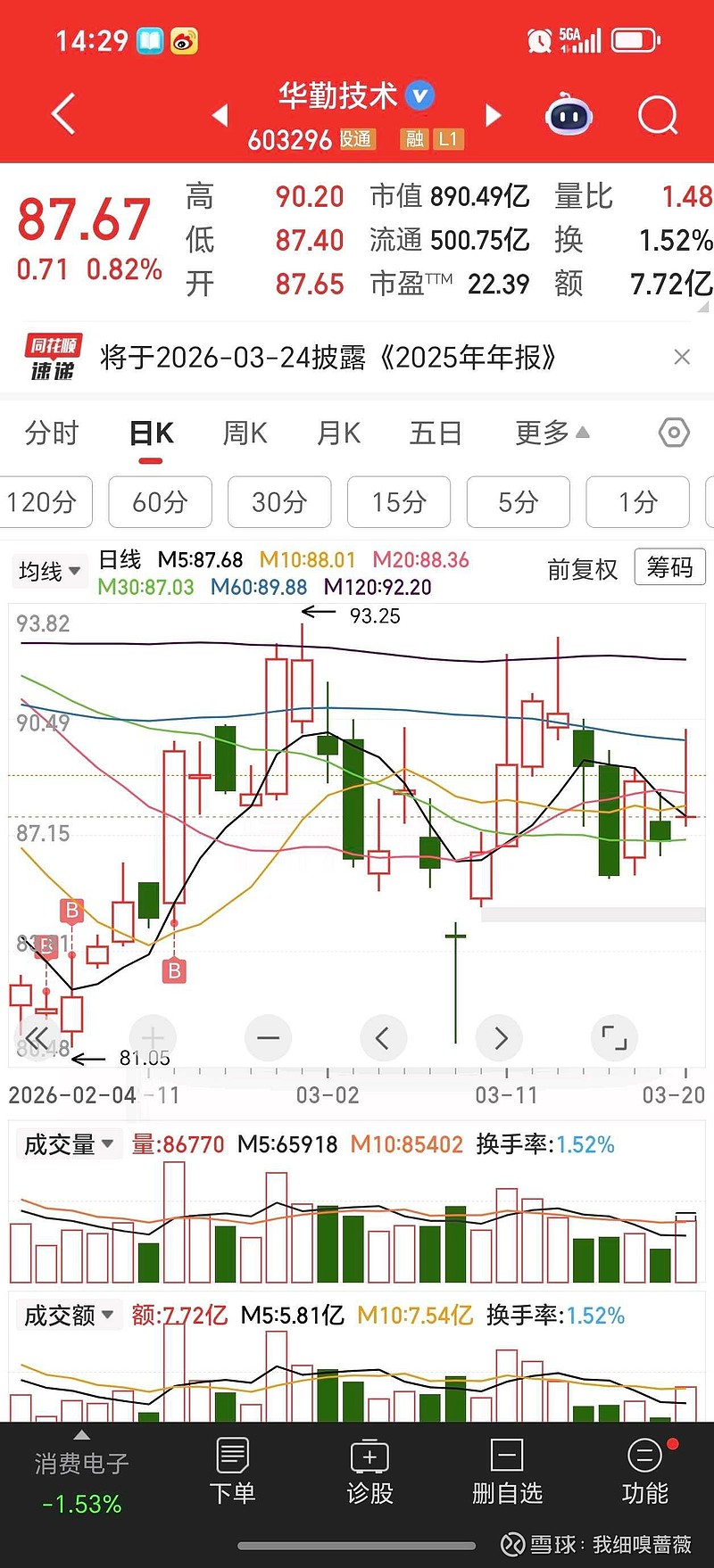Choose the 60分 interval

[x=160, y=502]
